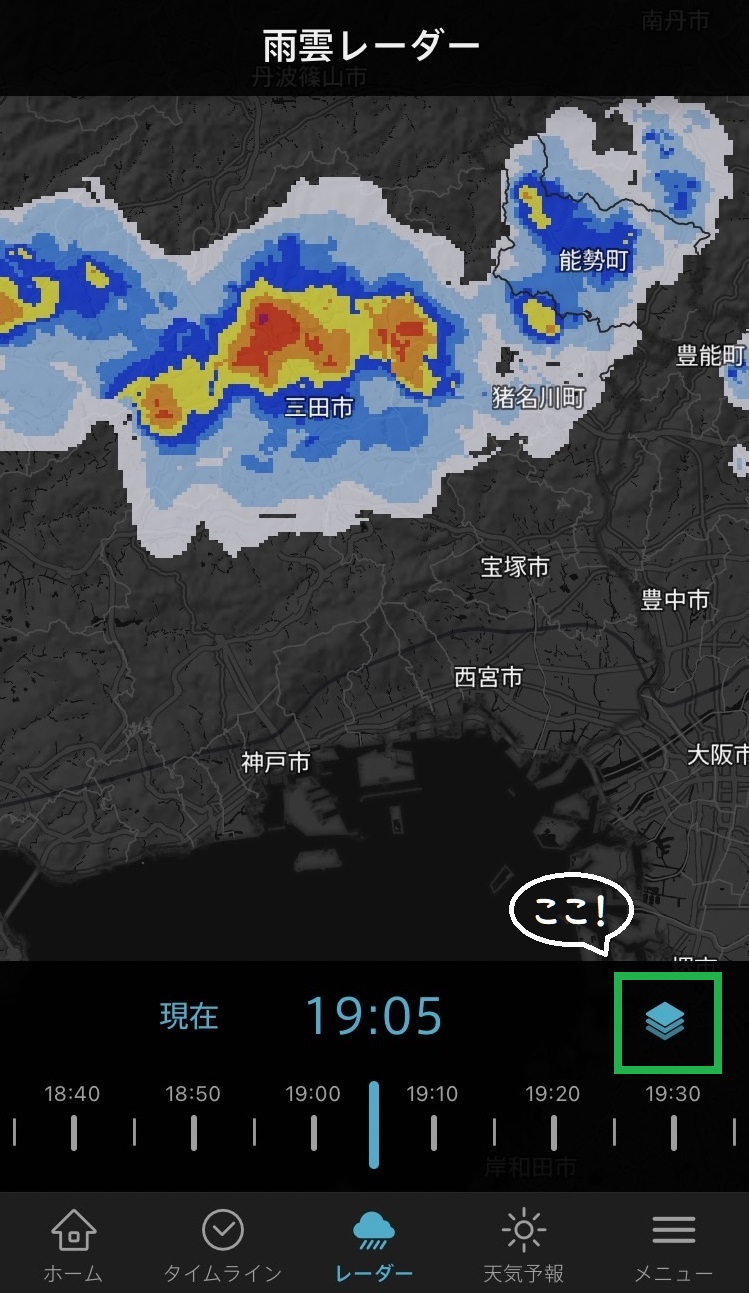Viewport: 749px width, 1293px height.
Task: Open the メニュー tab
Action: coord(674,1245)
